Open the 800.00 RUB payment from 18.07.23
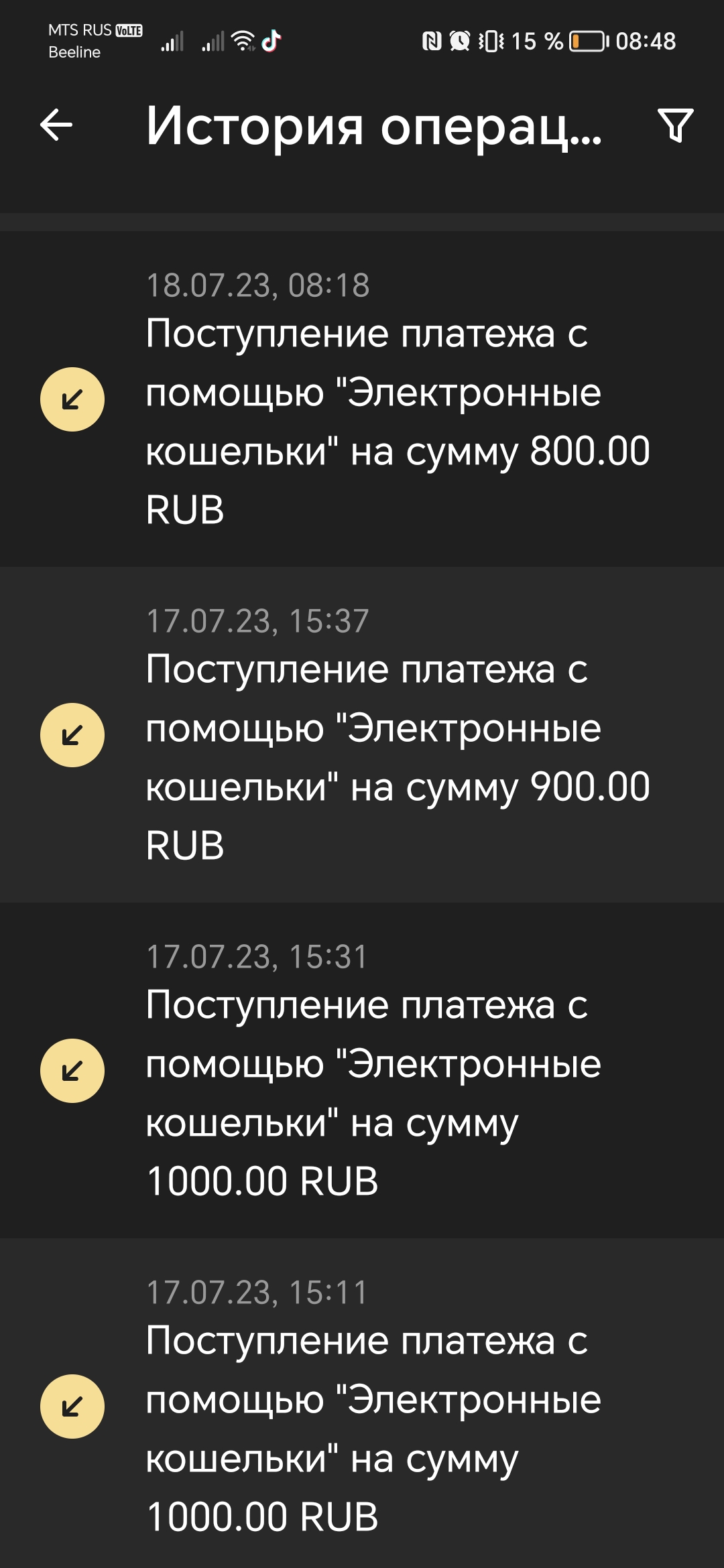The width and height of the screenshot is (724, 1568). click(362, 399)
